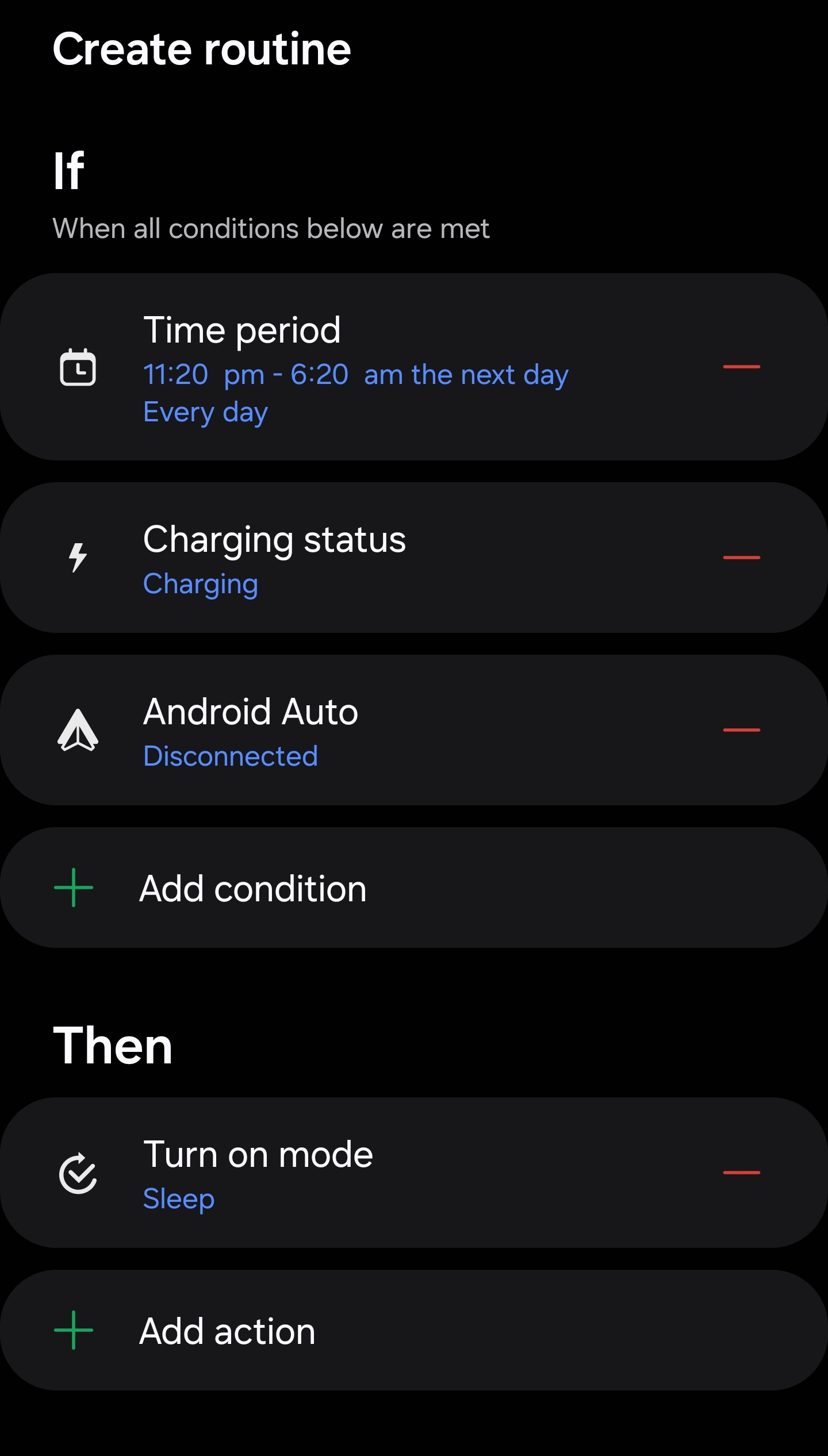Click the Charging status condition card
The image size is (828, 1456).
pos(402,556)
